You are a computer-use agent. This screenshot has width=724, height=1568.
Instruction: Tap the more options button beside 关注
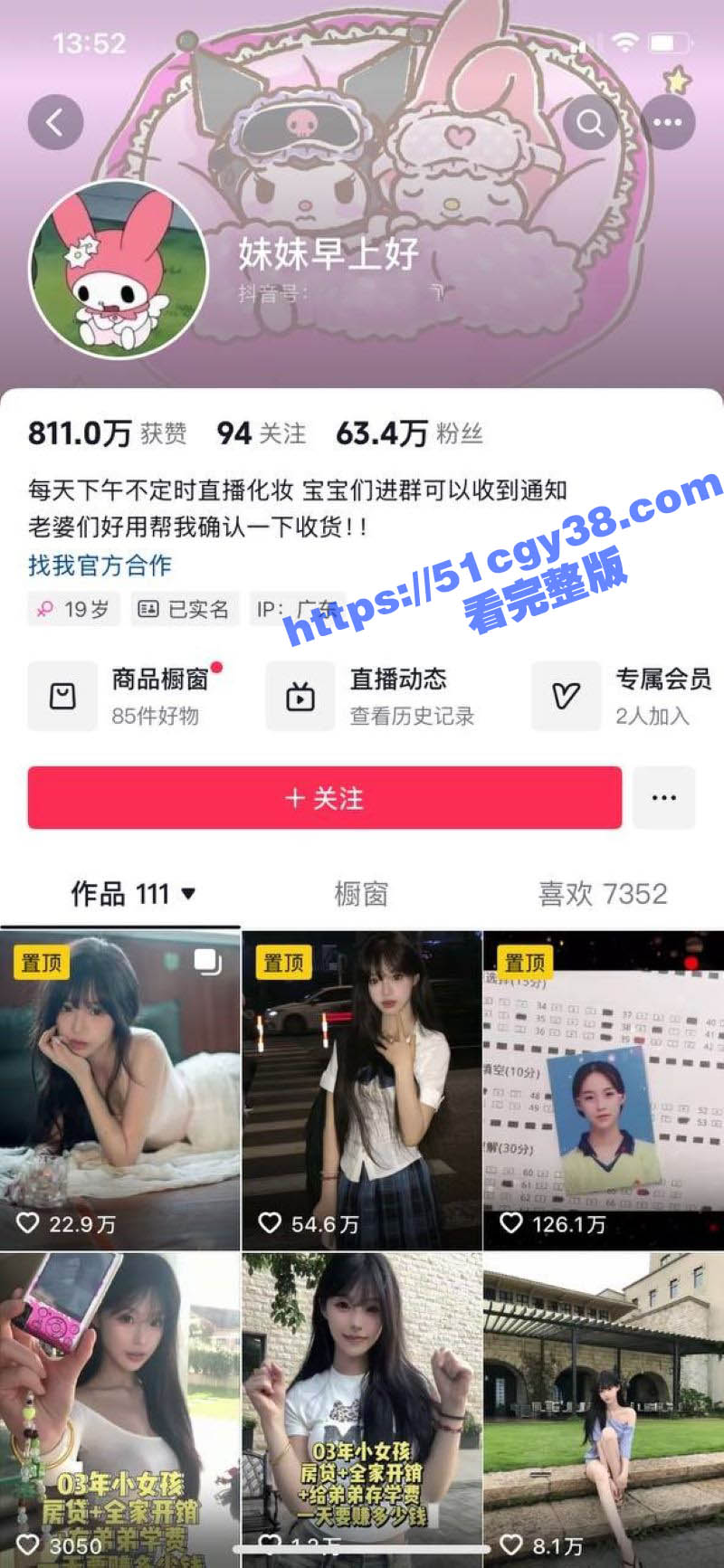click(663, 798)
